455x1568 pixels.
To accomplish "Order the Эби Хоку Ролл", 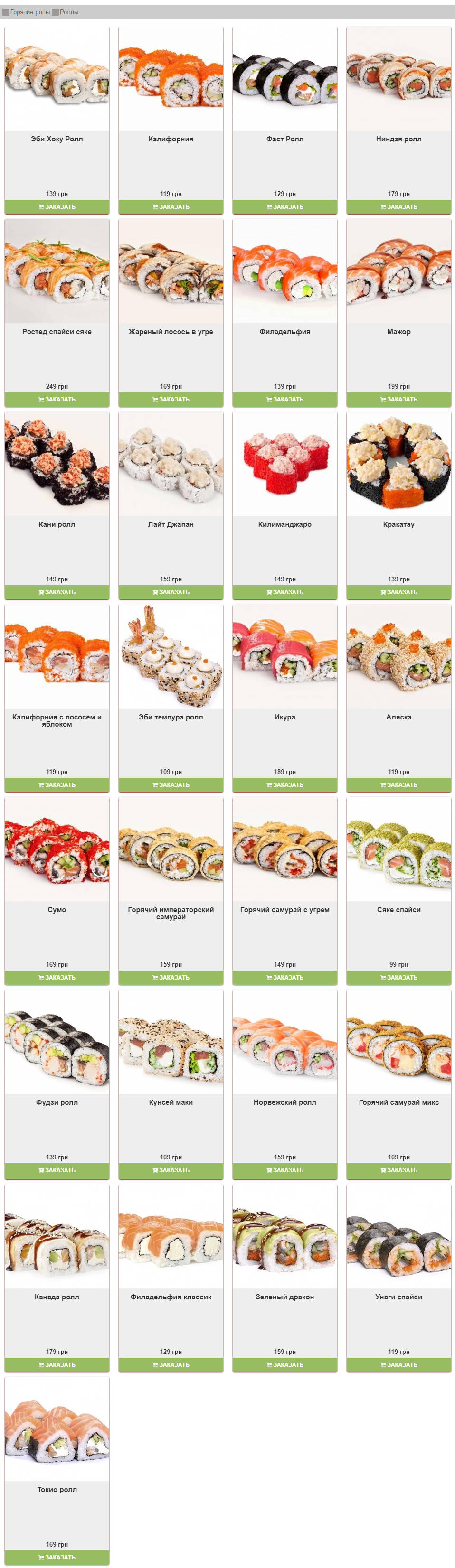I will [x=57, y=207].
